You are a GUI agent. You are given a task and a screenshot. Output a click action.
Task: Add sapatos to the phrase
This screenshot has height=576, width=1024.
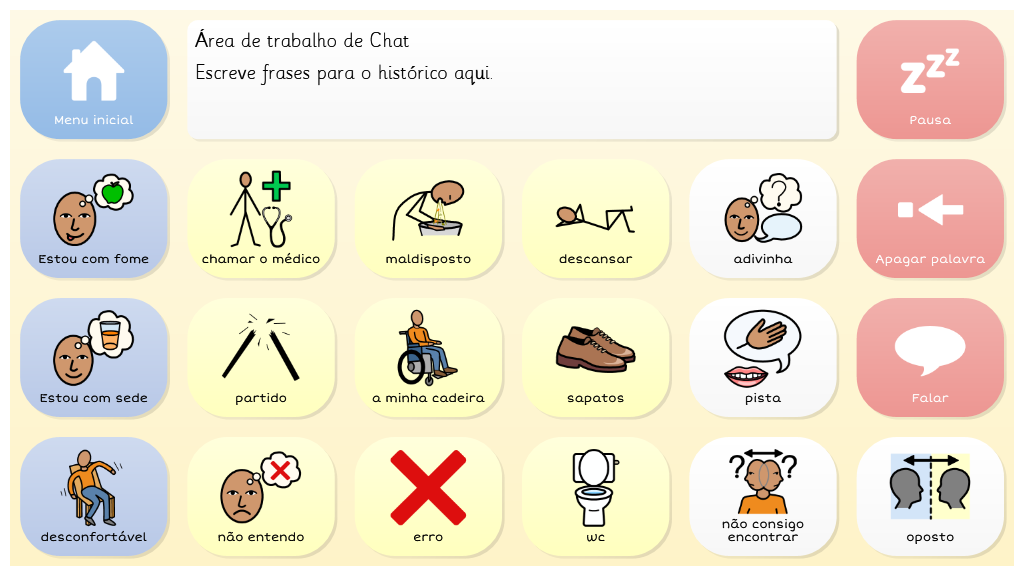pyautogui.click(x=595, y=358)
